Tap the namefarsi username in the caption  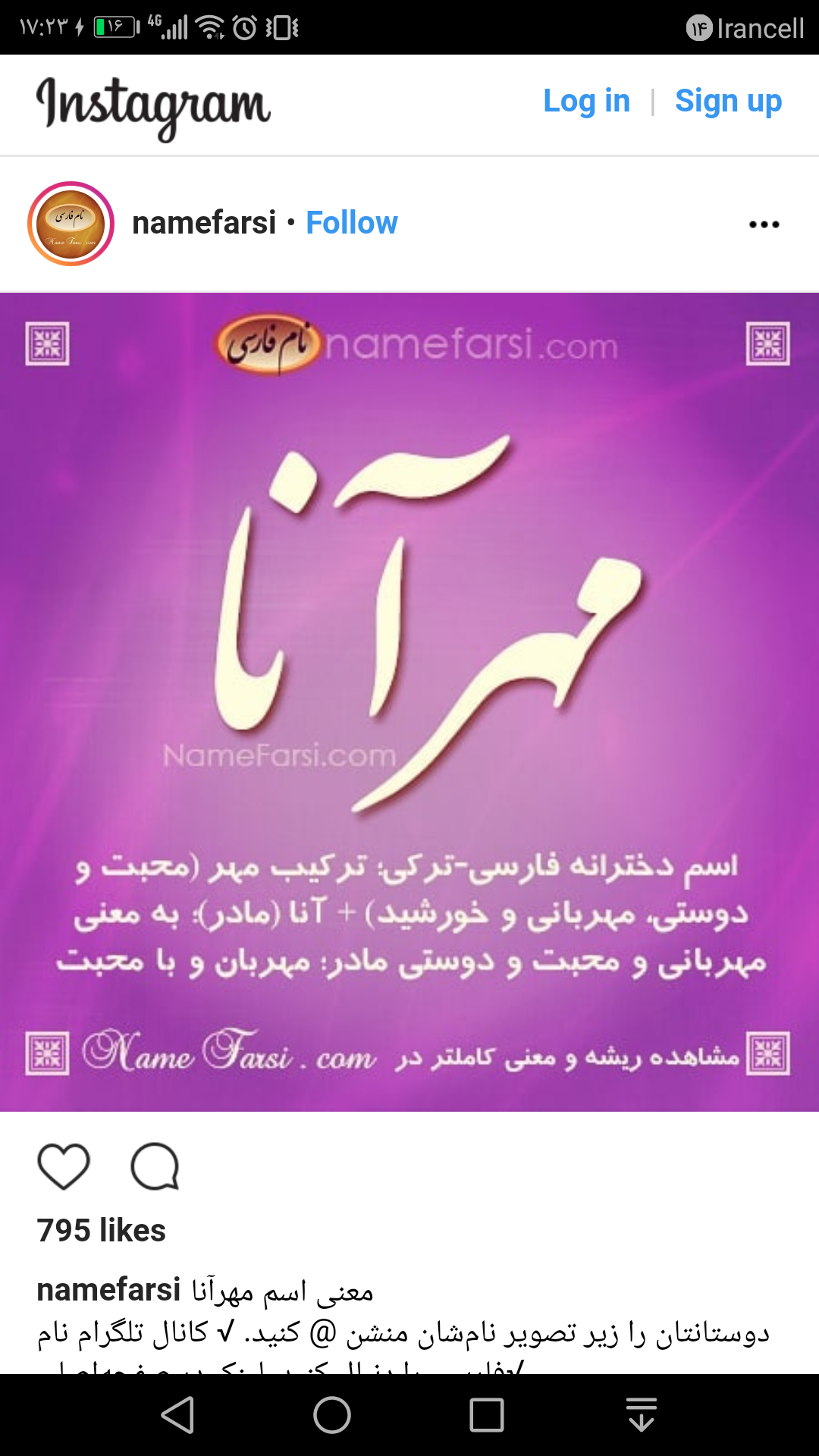[x=108, y=1290]
